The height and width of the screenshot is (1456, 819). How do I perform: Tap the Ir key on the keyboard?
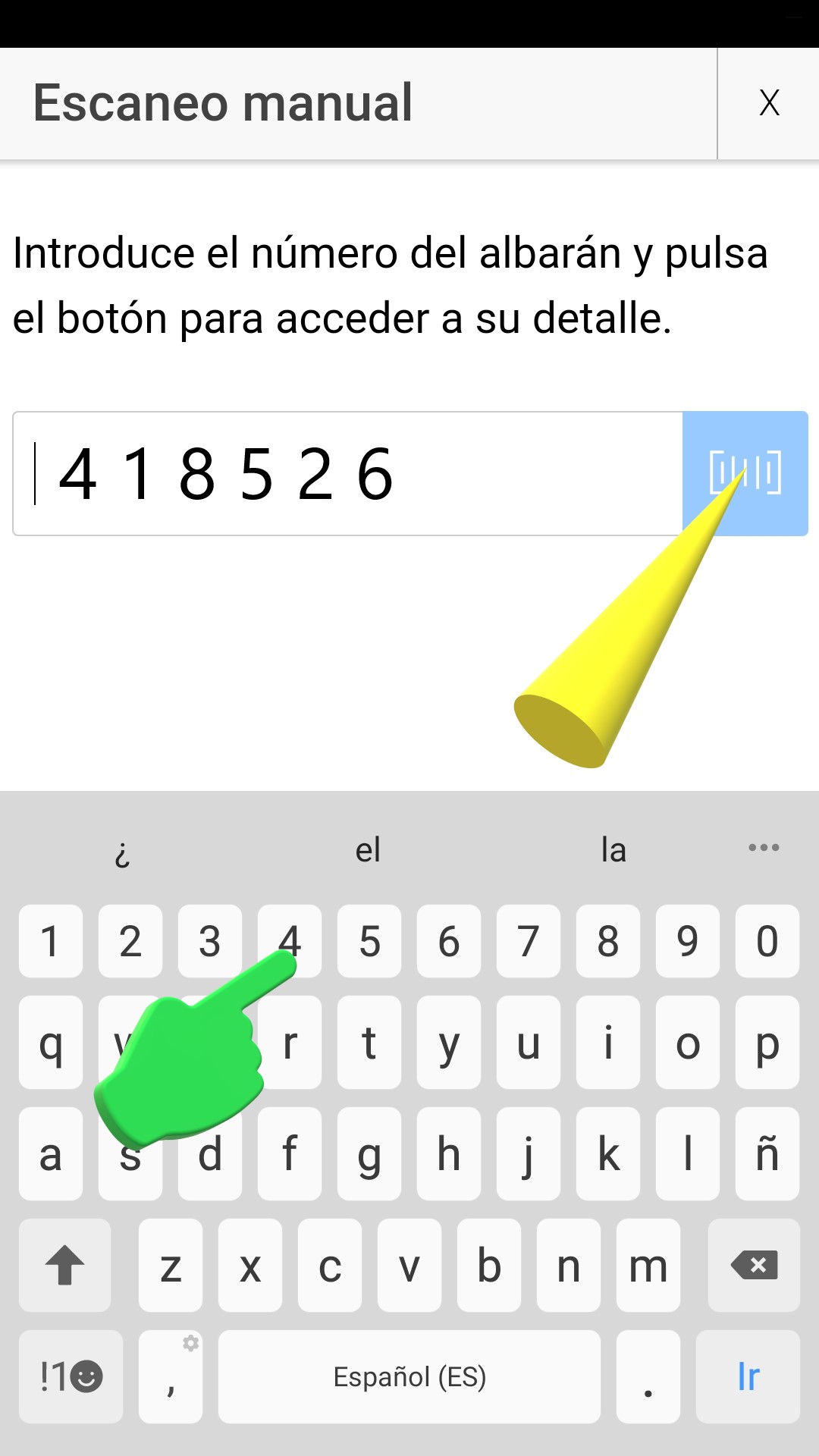point(748,1376)
